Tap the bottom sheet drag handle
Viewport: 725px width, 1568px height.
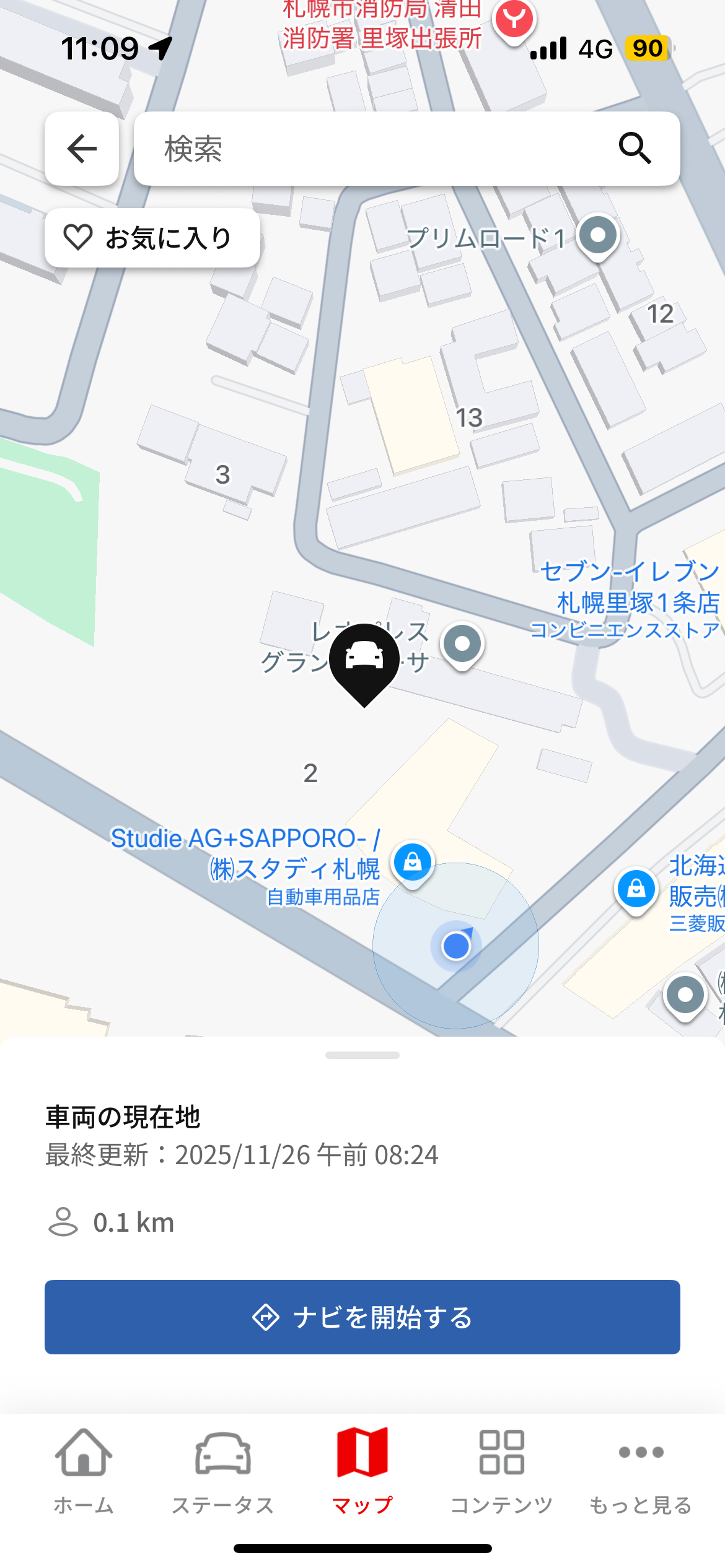tap(362, 1055)
